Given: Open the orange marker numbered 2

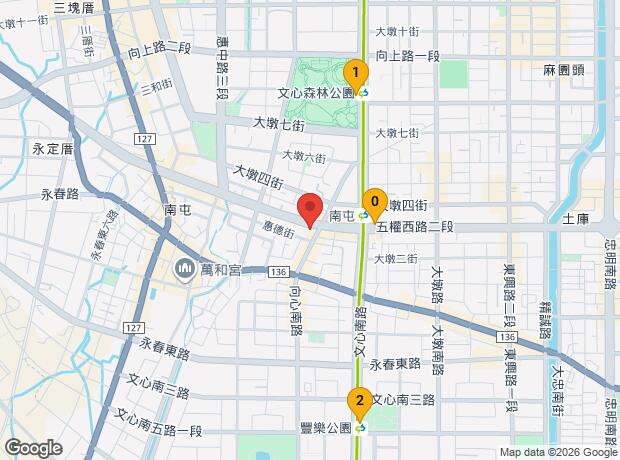Looking at the screenshot, I should [x=359, y=404].
